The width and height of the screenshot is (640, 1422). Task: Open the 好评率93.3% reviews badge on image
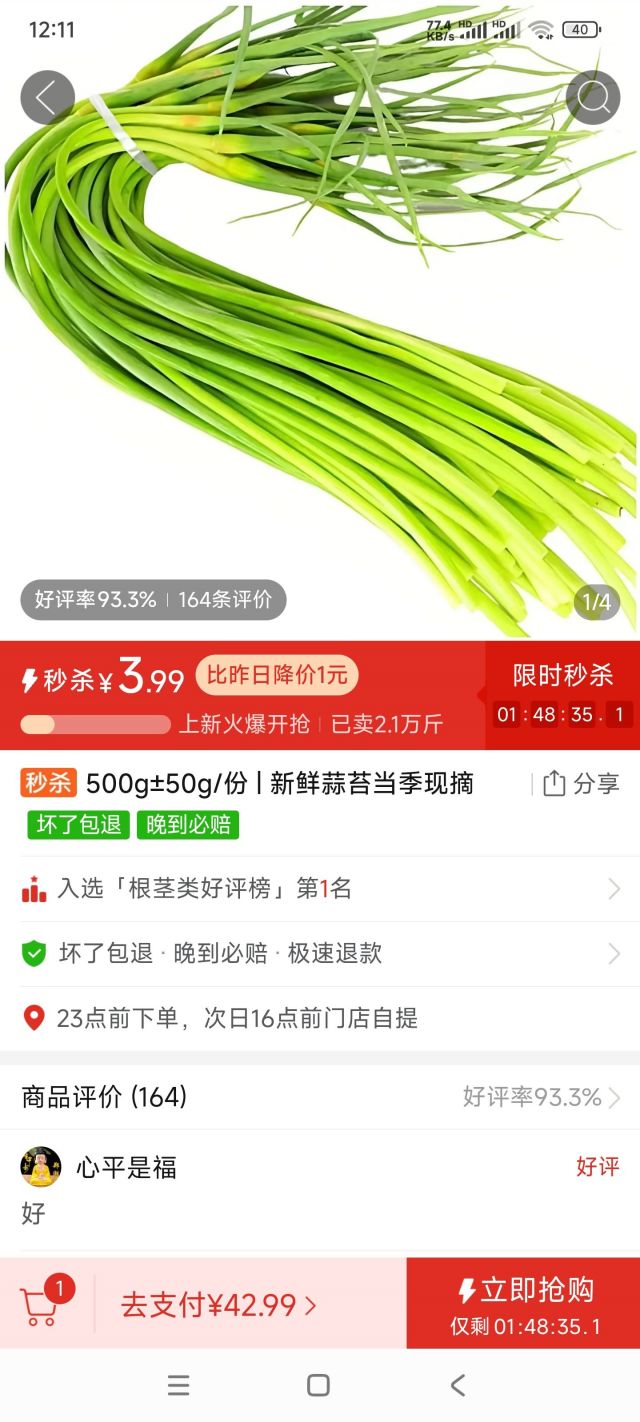tap(153, 600)
